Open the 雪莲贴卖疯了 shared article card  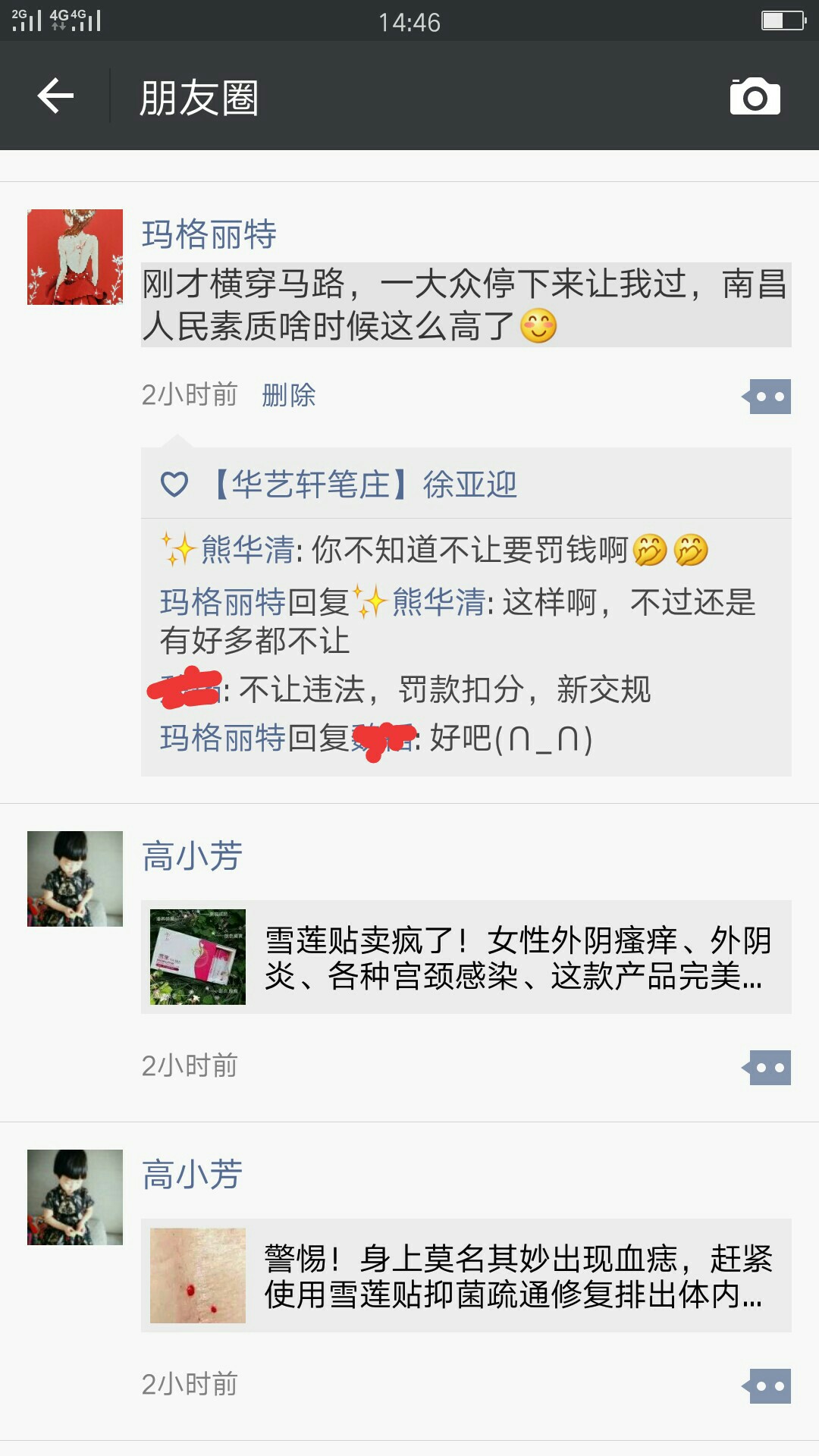tap(466, 957)
